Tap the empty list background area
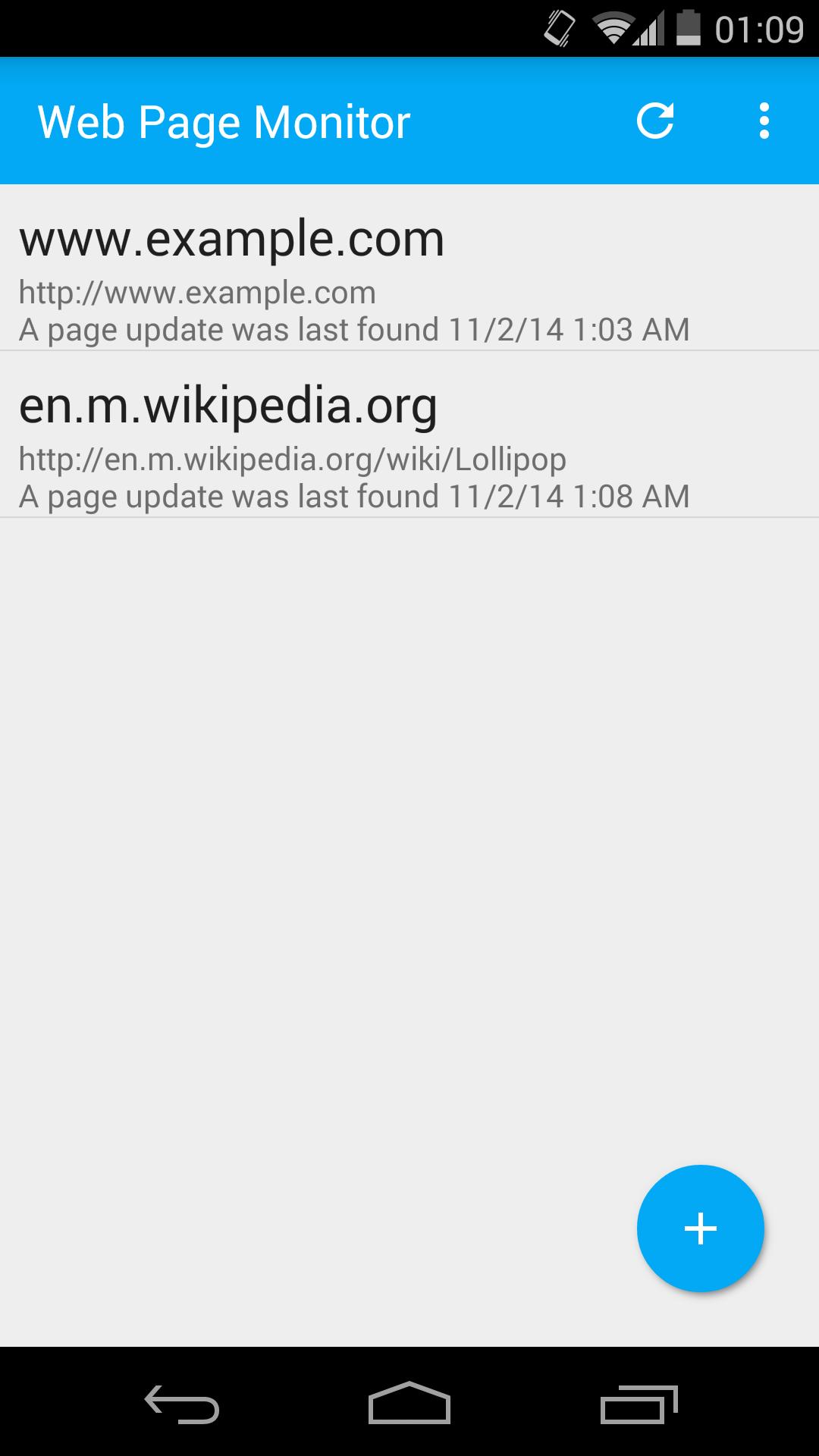The height and width of the screenshot is (1456, 819). [303, 834]
